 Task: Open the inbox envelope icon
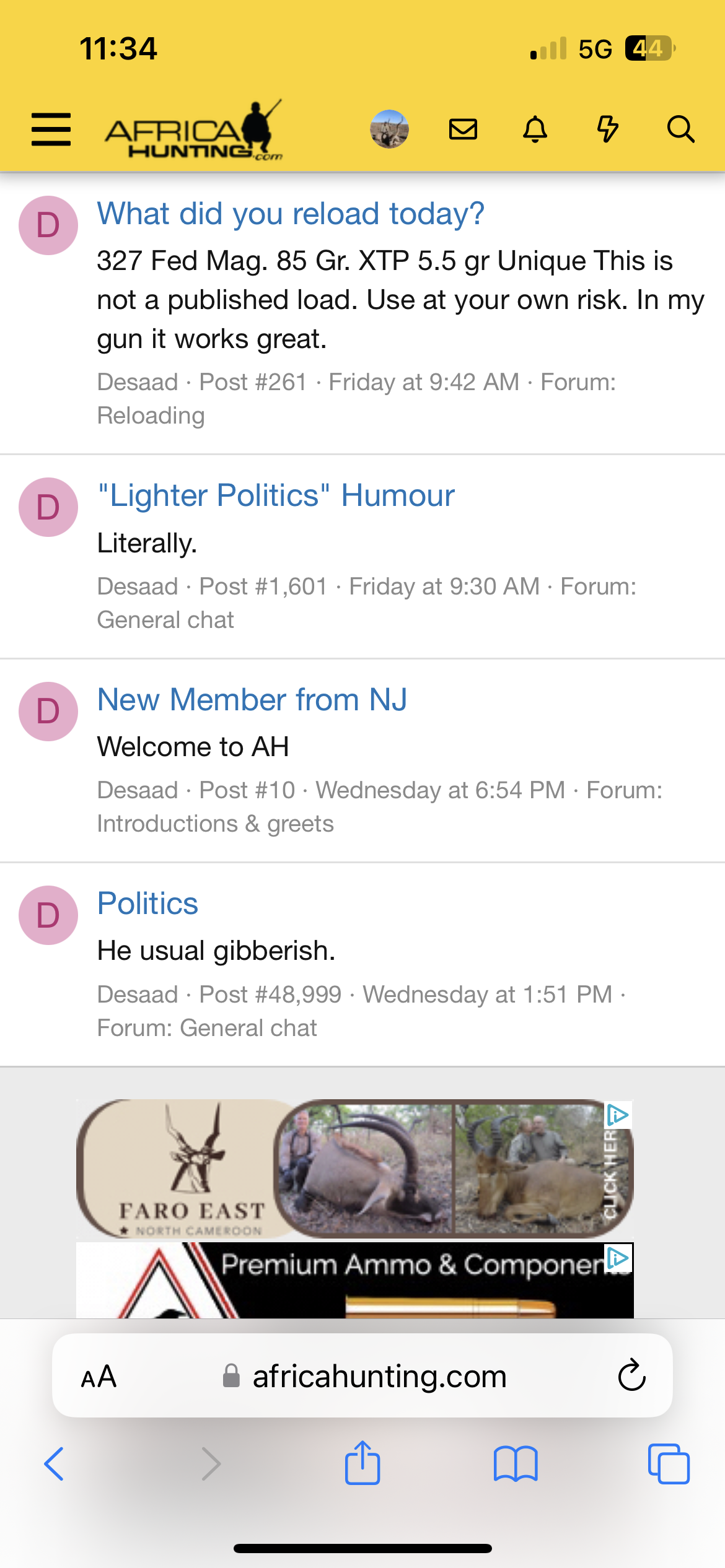coord(463,129)
